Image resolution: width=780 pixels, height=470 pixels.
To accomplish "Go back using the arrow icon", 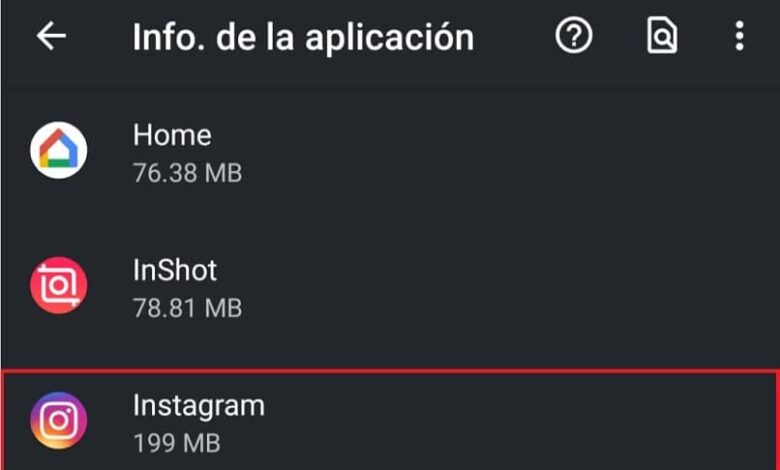I will click(51, 37).
